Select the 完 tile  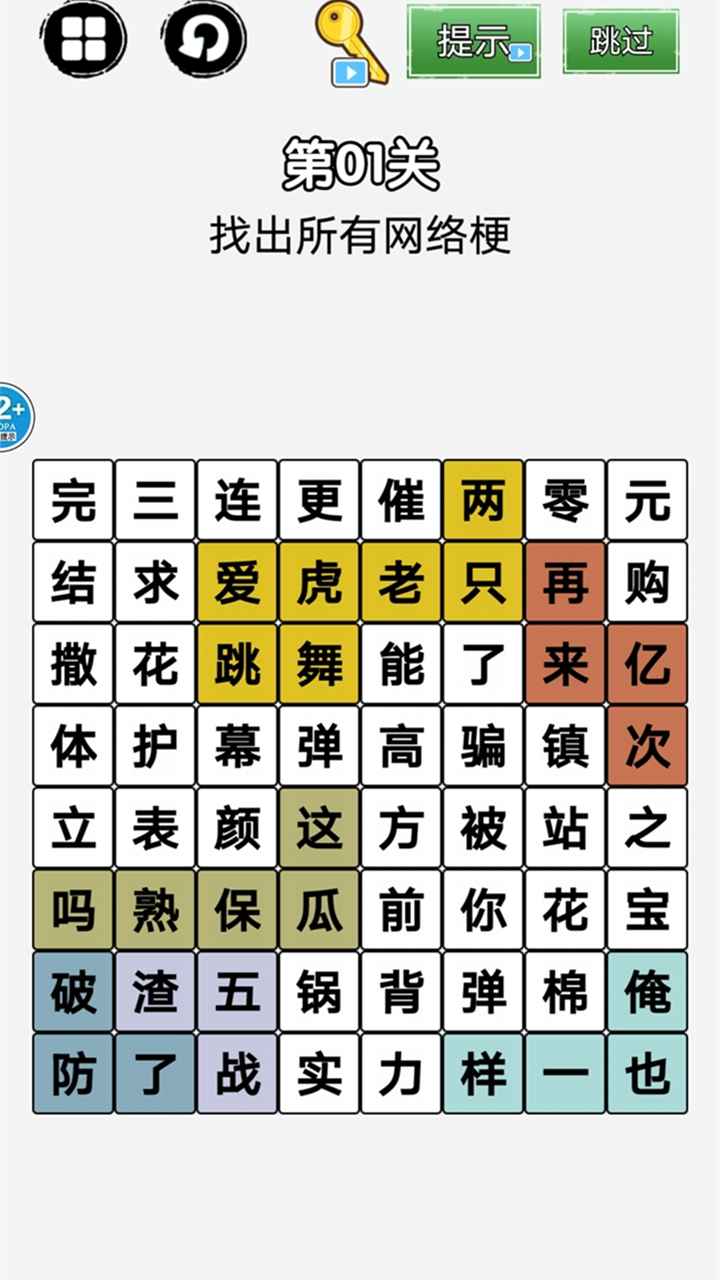[x=73, y=500]
